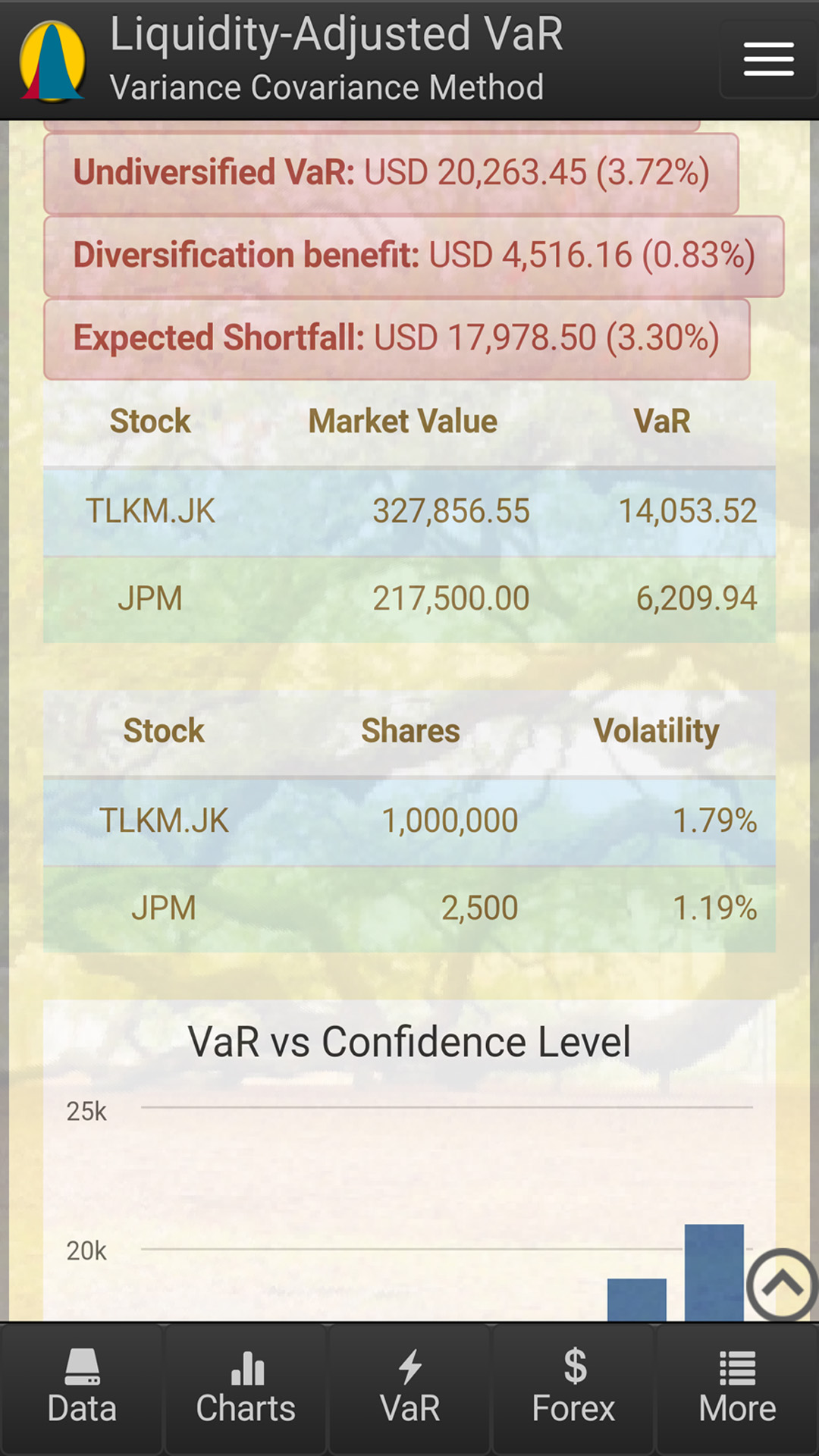The image size is (819, 1456).
Task: Toggle the Expected Shortfall summary banner
Action: click(x=397, y=337)
